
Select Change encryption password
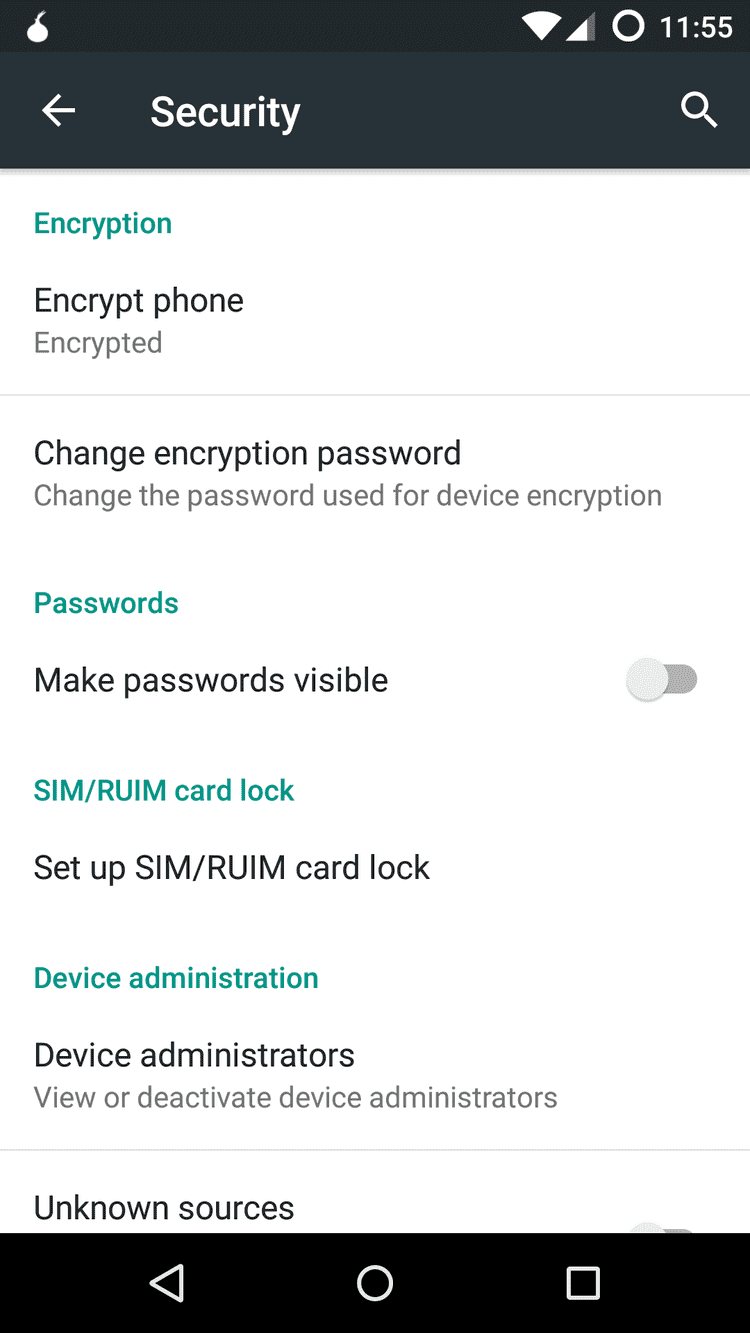[247, 471]
